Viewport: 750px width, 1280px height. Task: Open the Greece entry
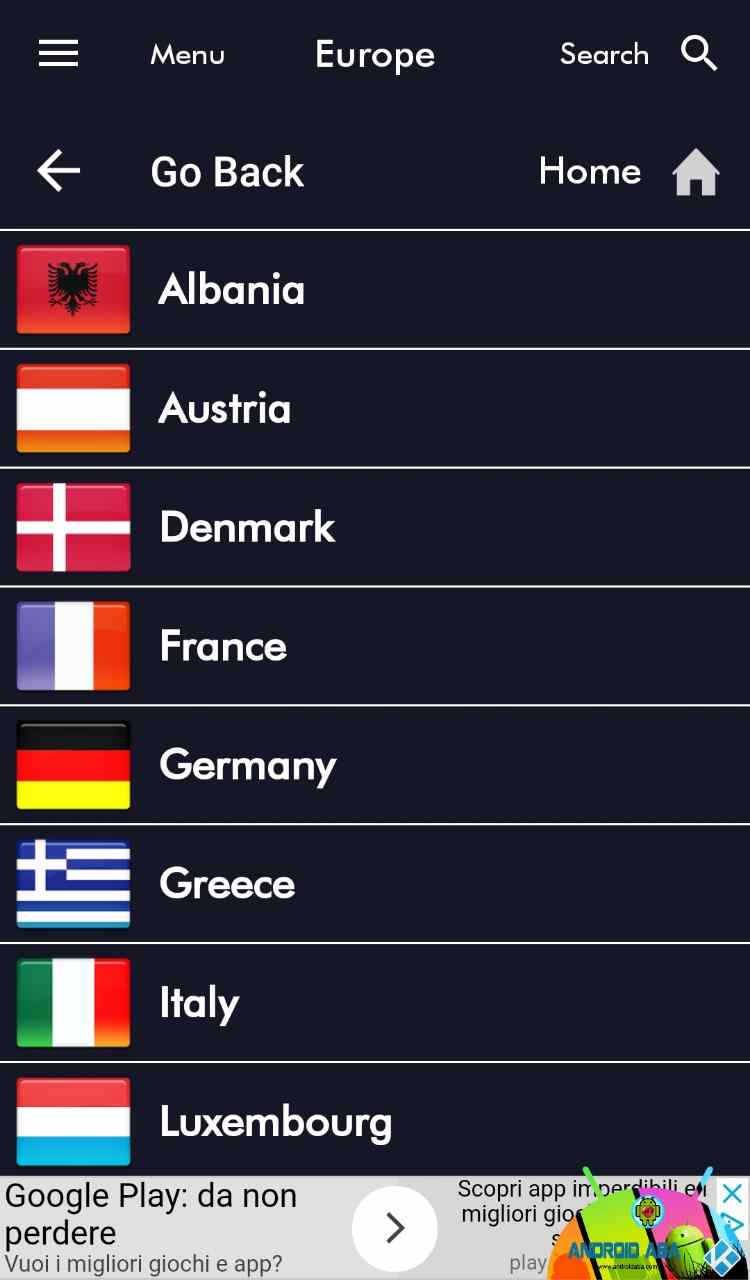[375, 884]
